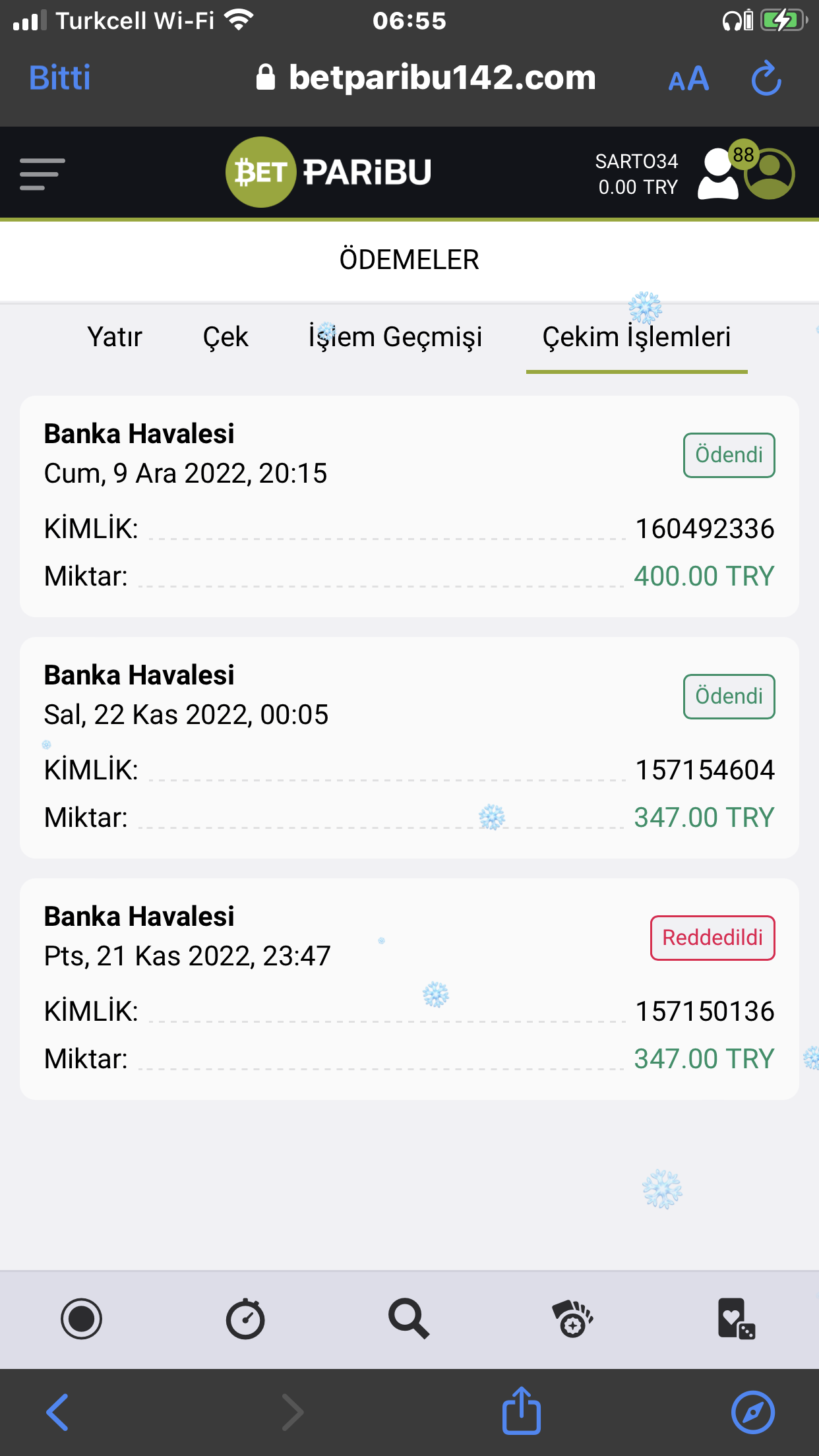Open the Yatır tab

(x=115, y=337)
